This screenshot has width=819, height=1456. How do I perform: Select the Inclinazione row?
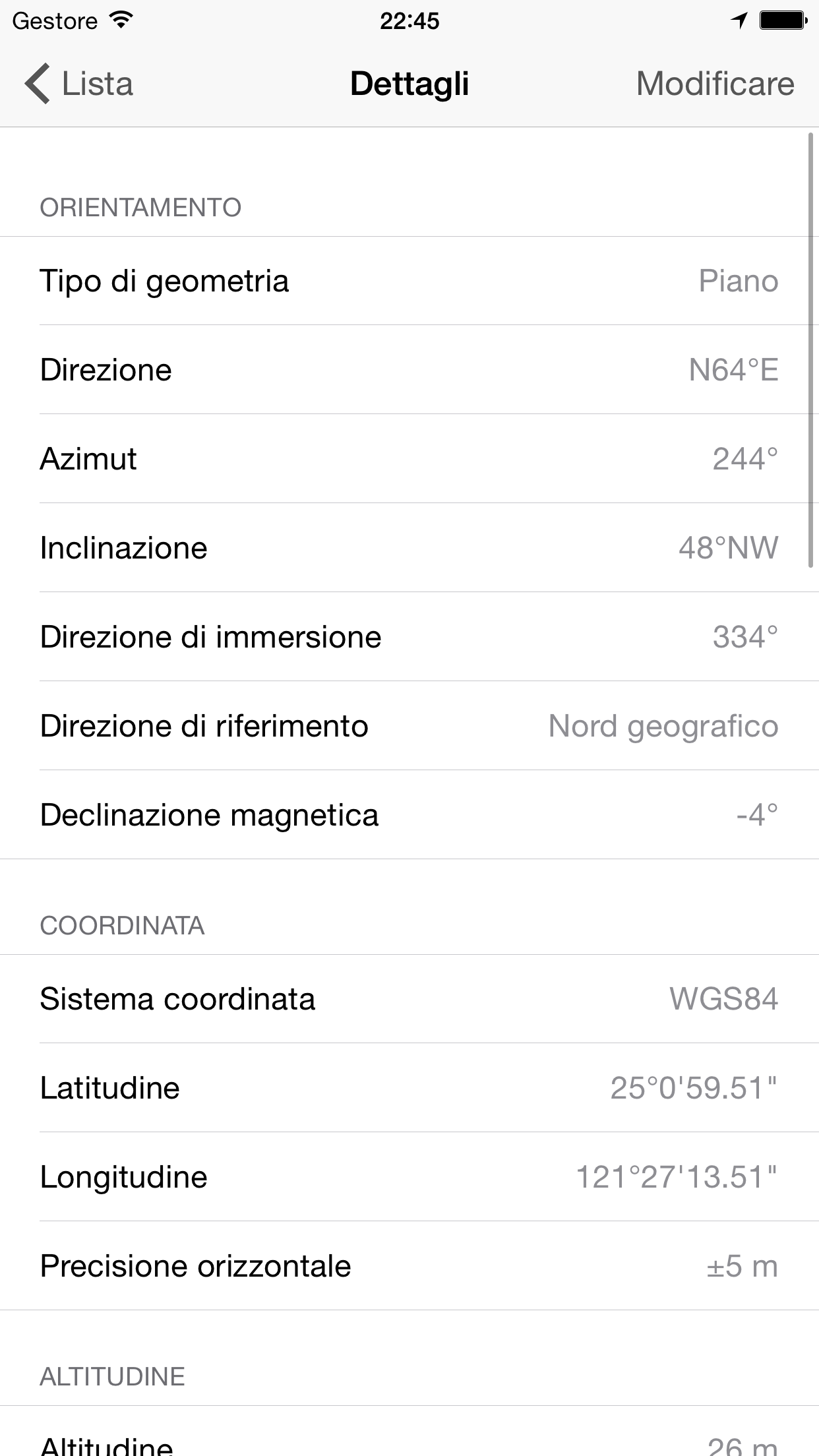(x=409, y=547)
